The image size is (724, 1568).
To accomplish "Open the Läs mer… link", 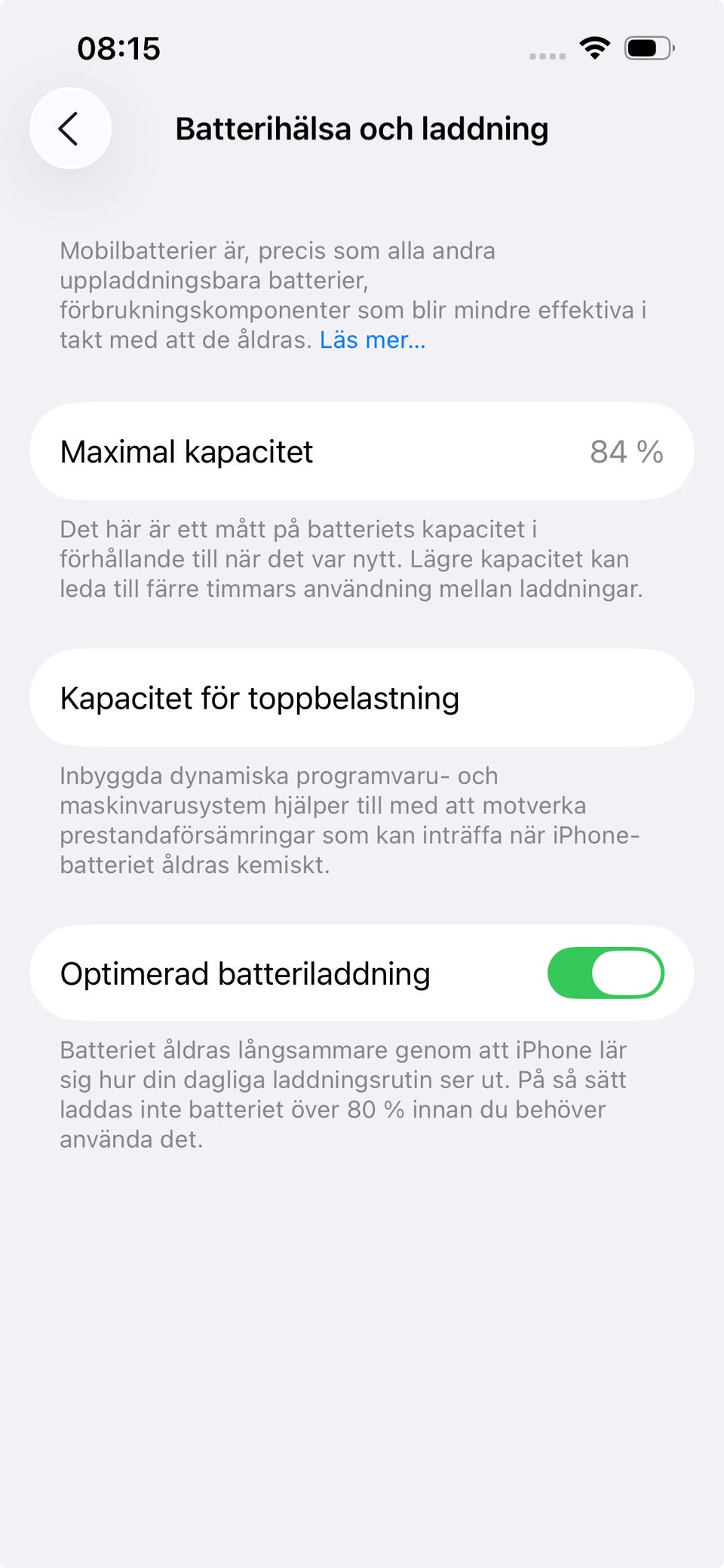I will coord(373,340).
